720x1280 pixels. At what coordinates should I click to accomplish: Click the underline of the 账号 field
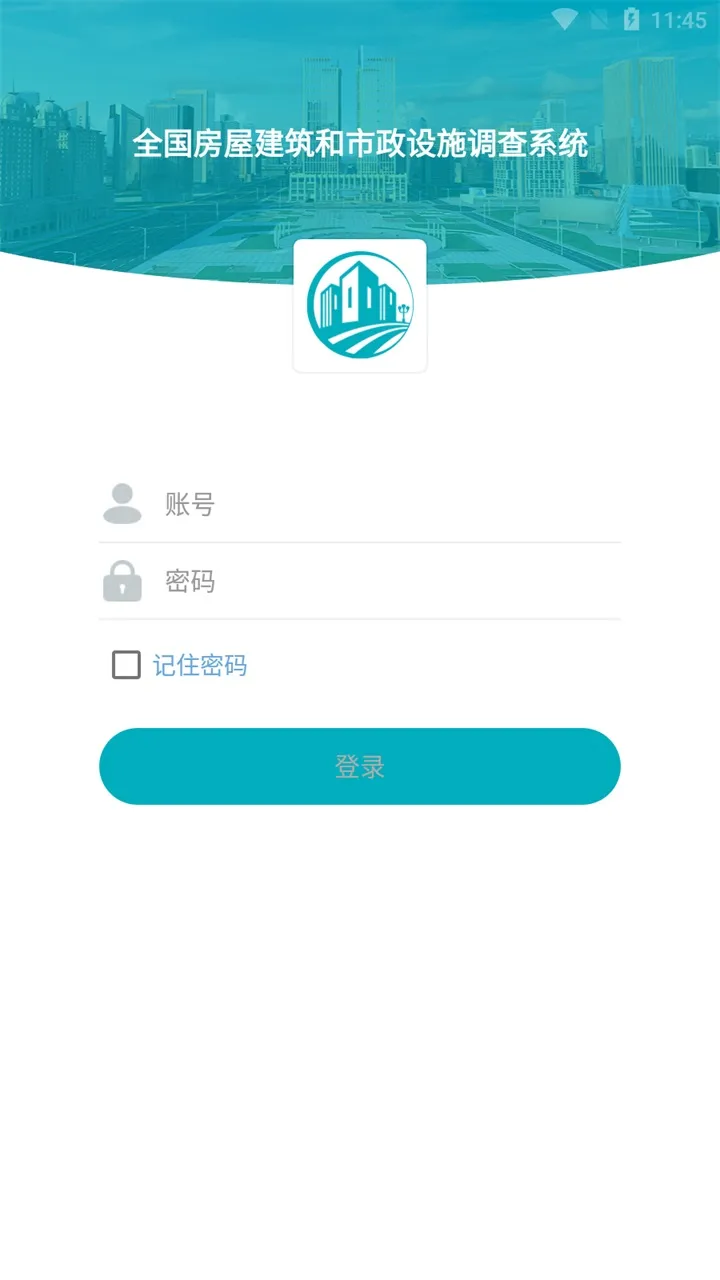[360, 538]
